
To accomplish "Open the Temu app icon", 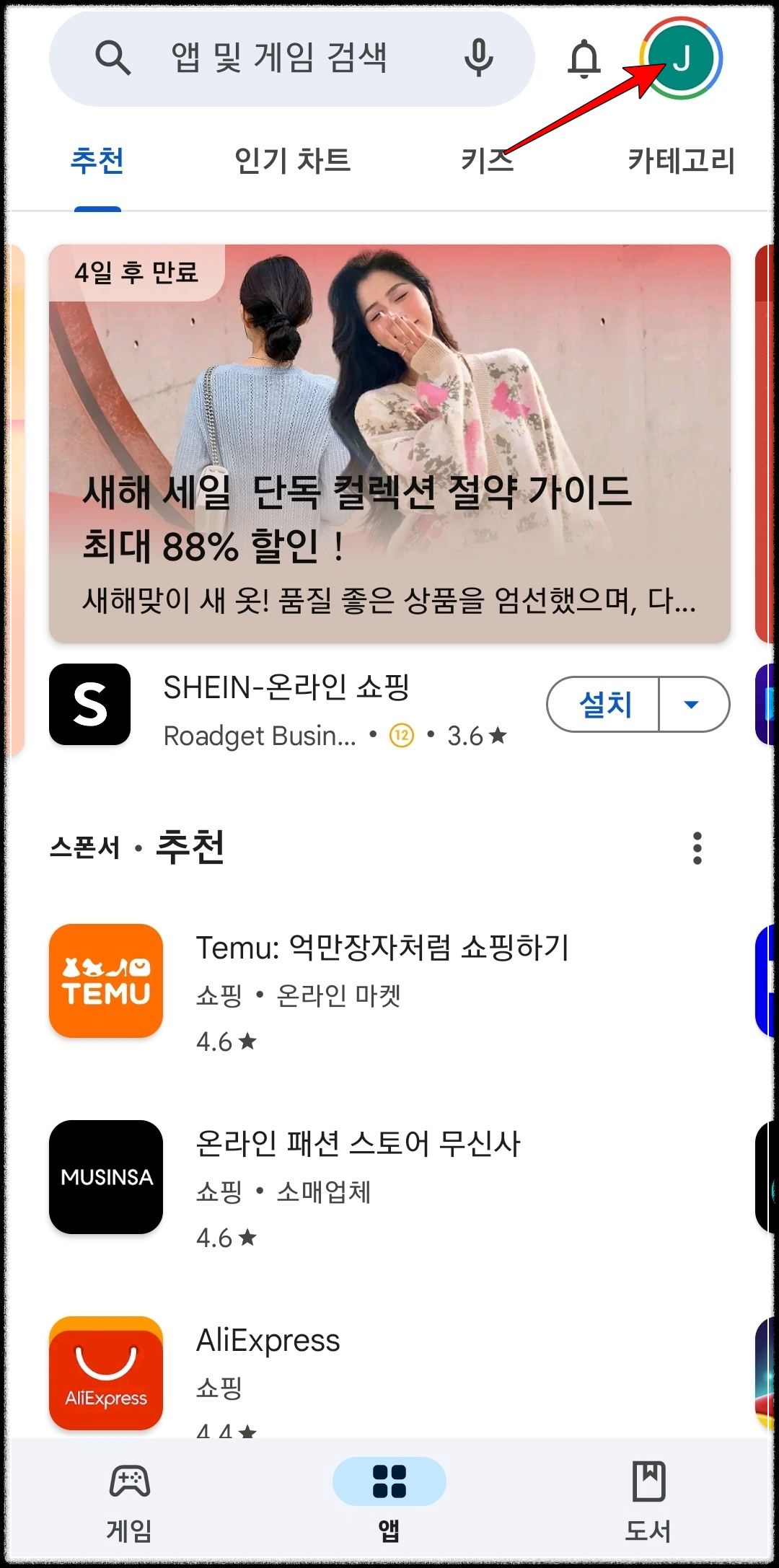I will click(x=105, y=981).
